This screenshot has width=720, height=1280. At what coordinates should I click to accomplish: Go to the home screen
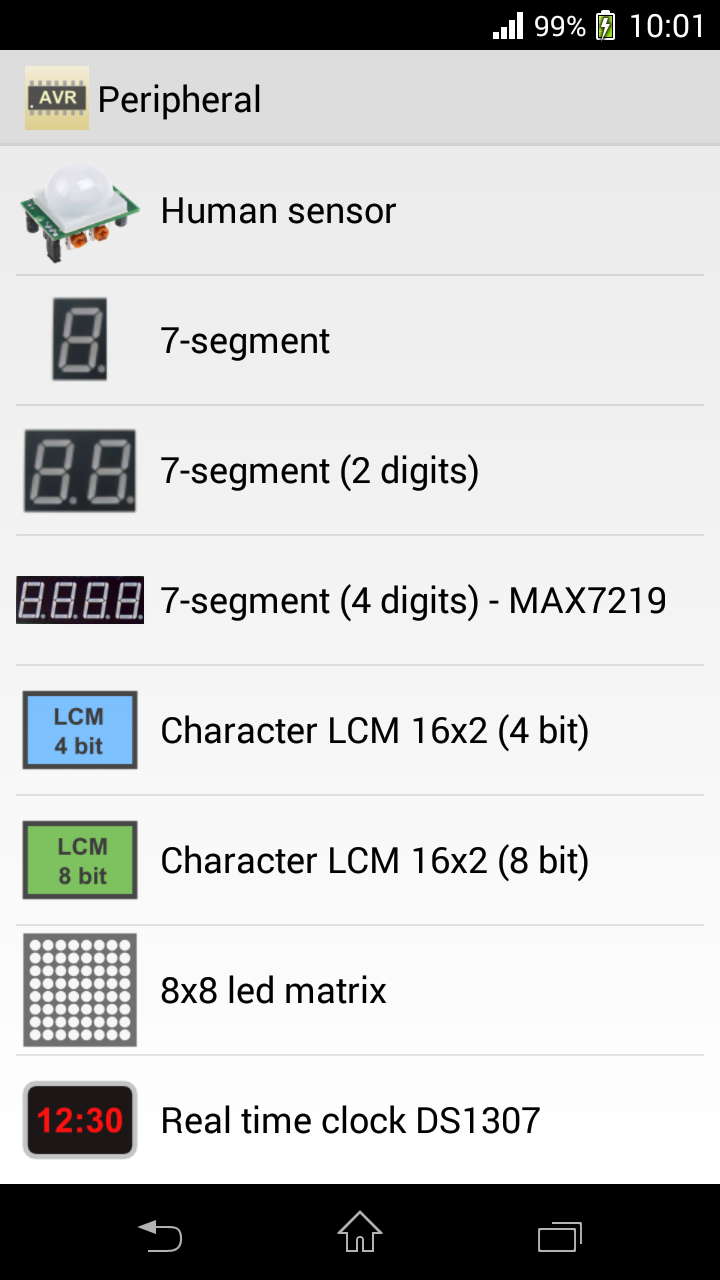[x=360, y=1234]
